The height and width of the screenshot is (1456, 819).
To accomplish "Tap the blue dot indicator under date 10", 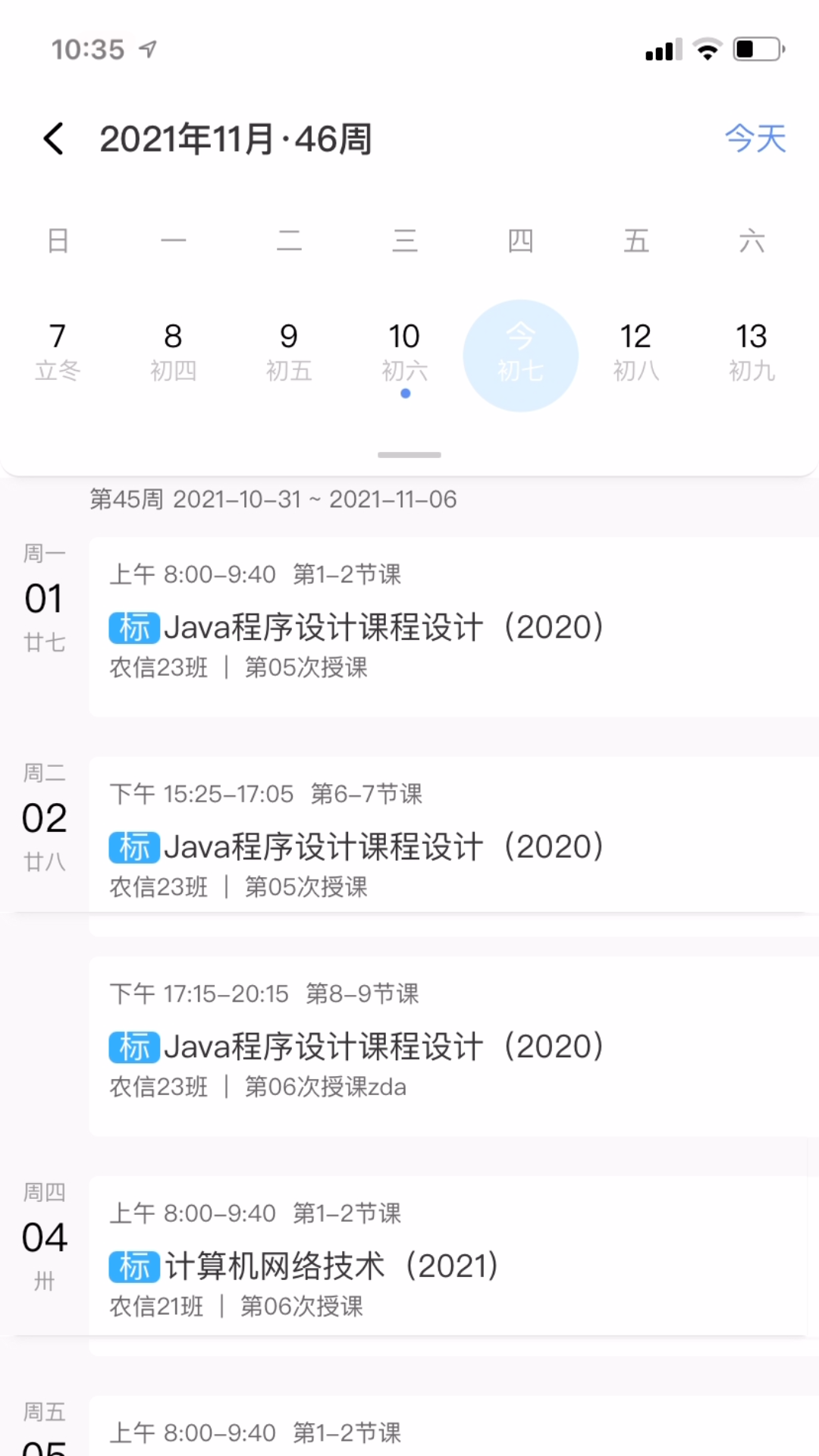I will (x=405, y=393).
